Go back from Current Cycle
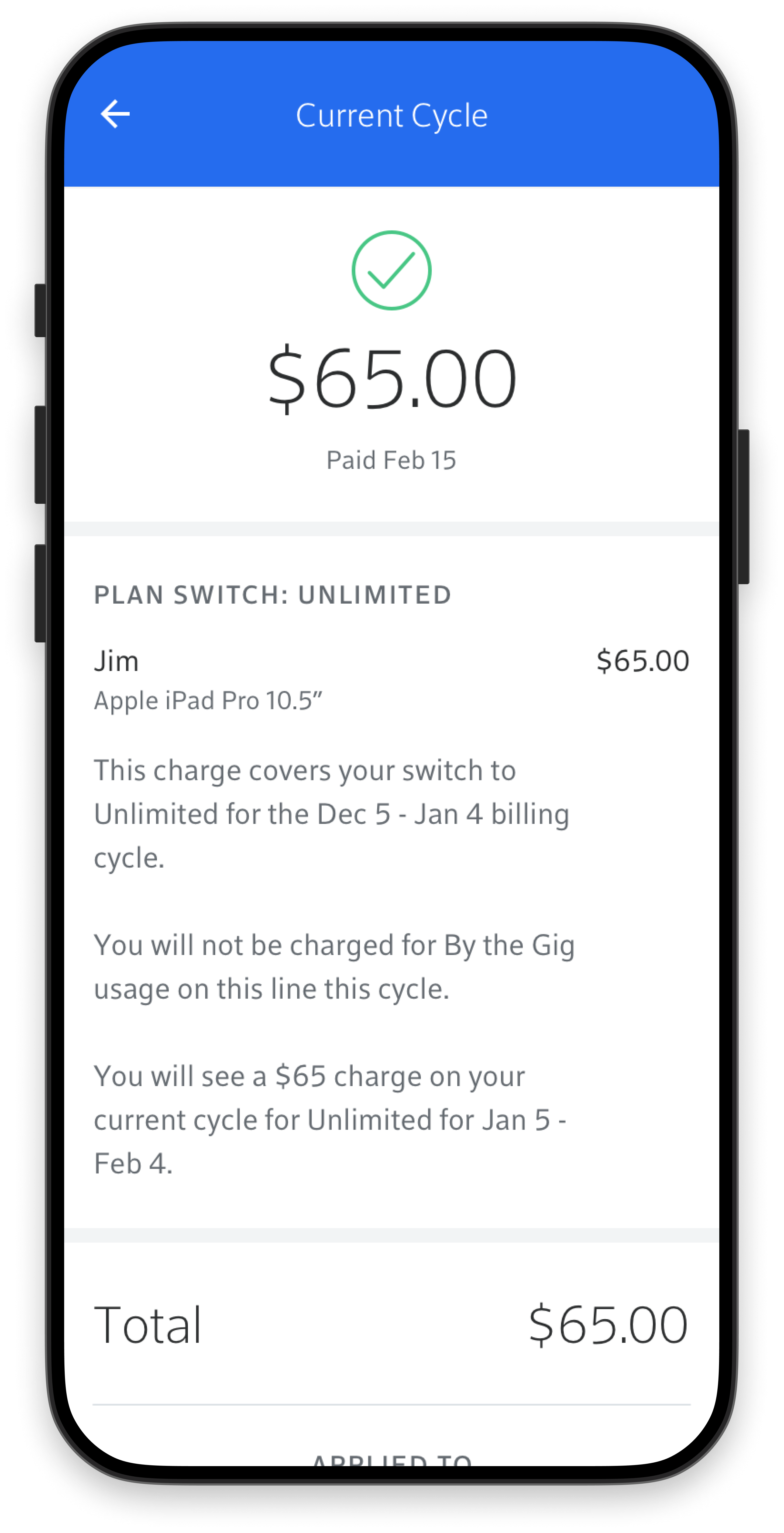Image resolution: width=784 pixels, height=1533 pixels. [x=115, y=114]
